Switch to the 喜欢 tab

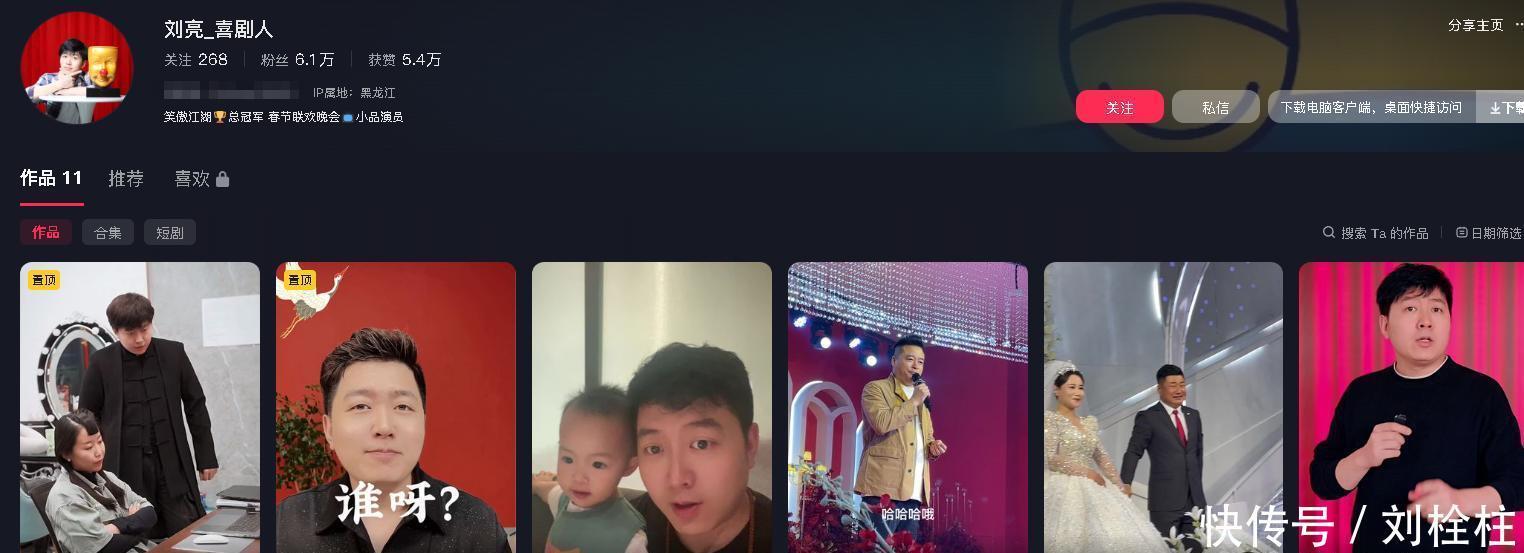click(x=201, y=178)
